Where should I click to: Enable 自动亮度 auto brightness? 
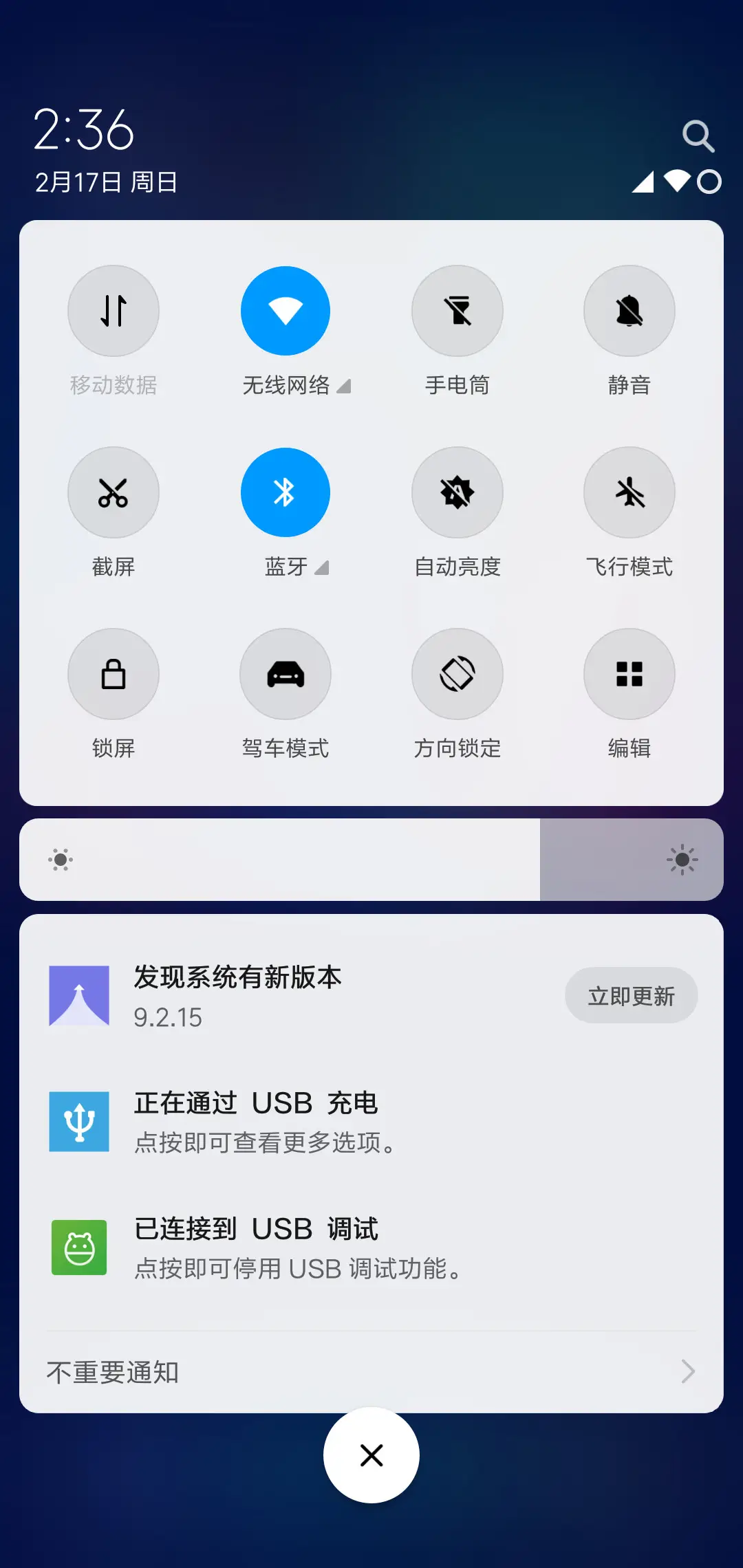(457, 492)
